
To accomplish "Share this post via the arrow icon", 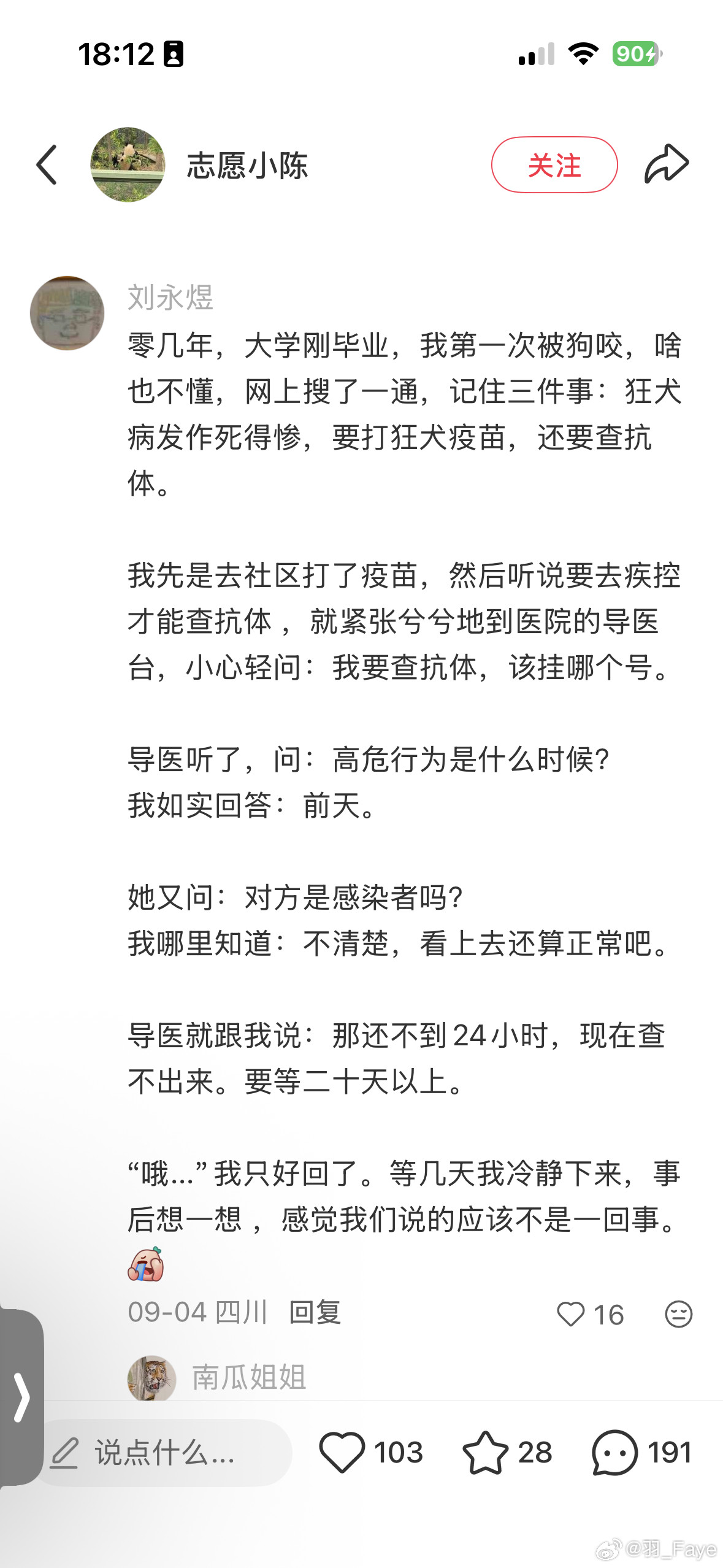I will [x=667, y=164].
